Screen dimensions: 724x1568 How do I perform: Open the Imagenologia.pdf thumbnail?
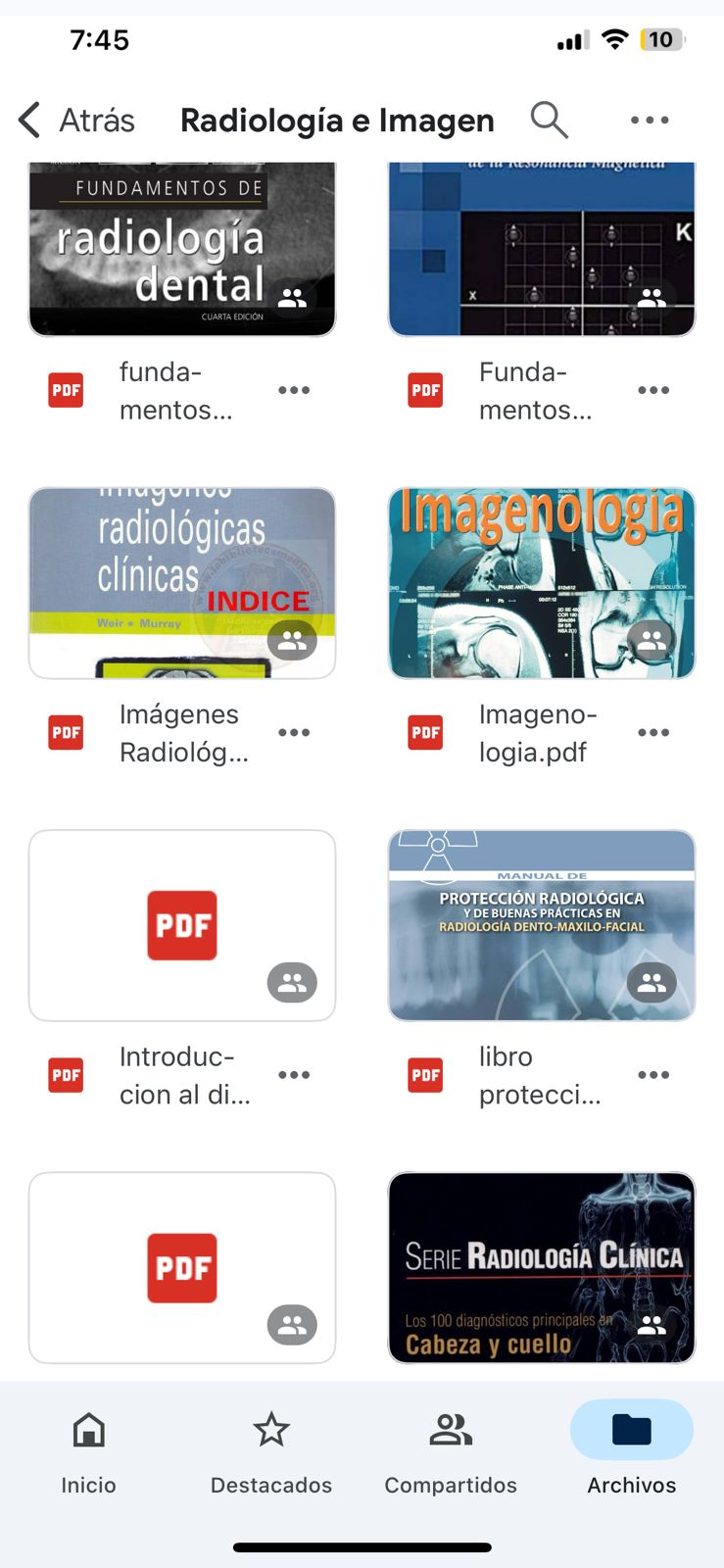pos(542,582)
